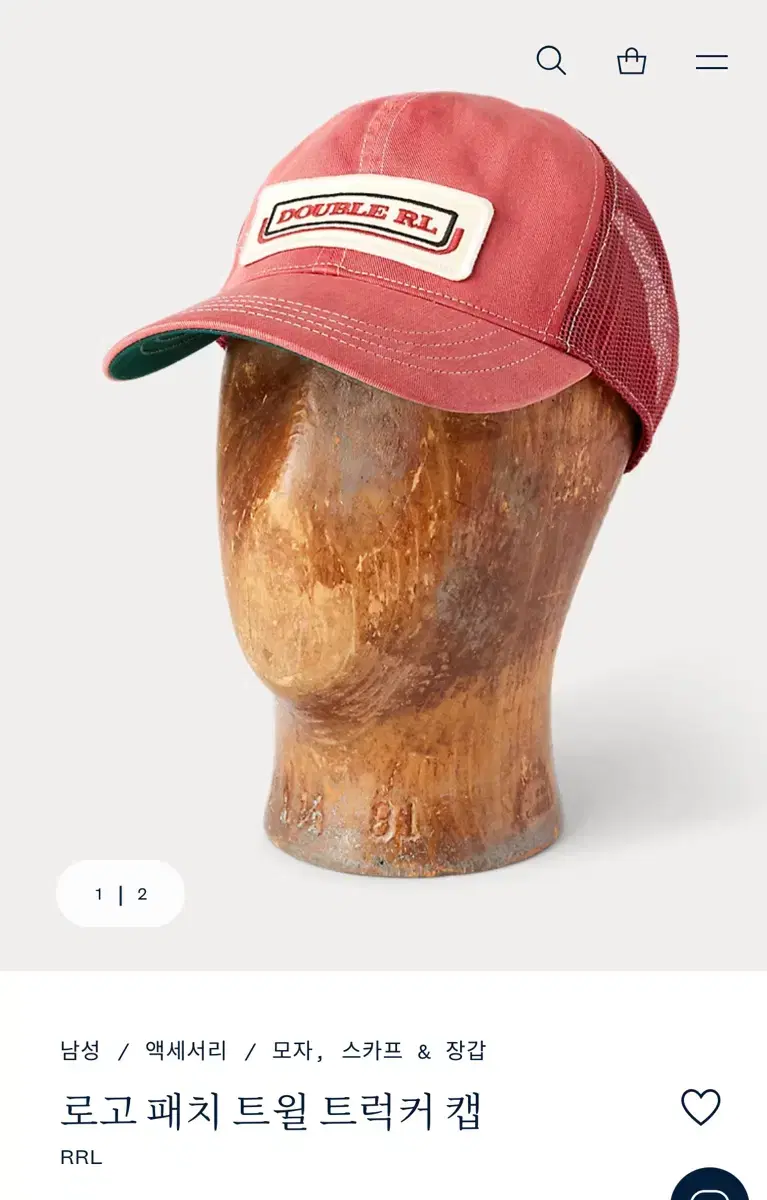Open the hamburger navigation menu
Image resolution: width=767 pixels, height=1200 pixels.
coord(711,62)
